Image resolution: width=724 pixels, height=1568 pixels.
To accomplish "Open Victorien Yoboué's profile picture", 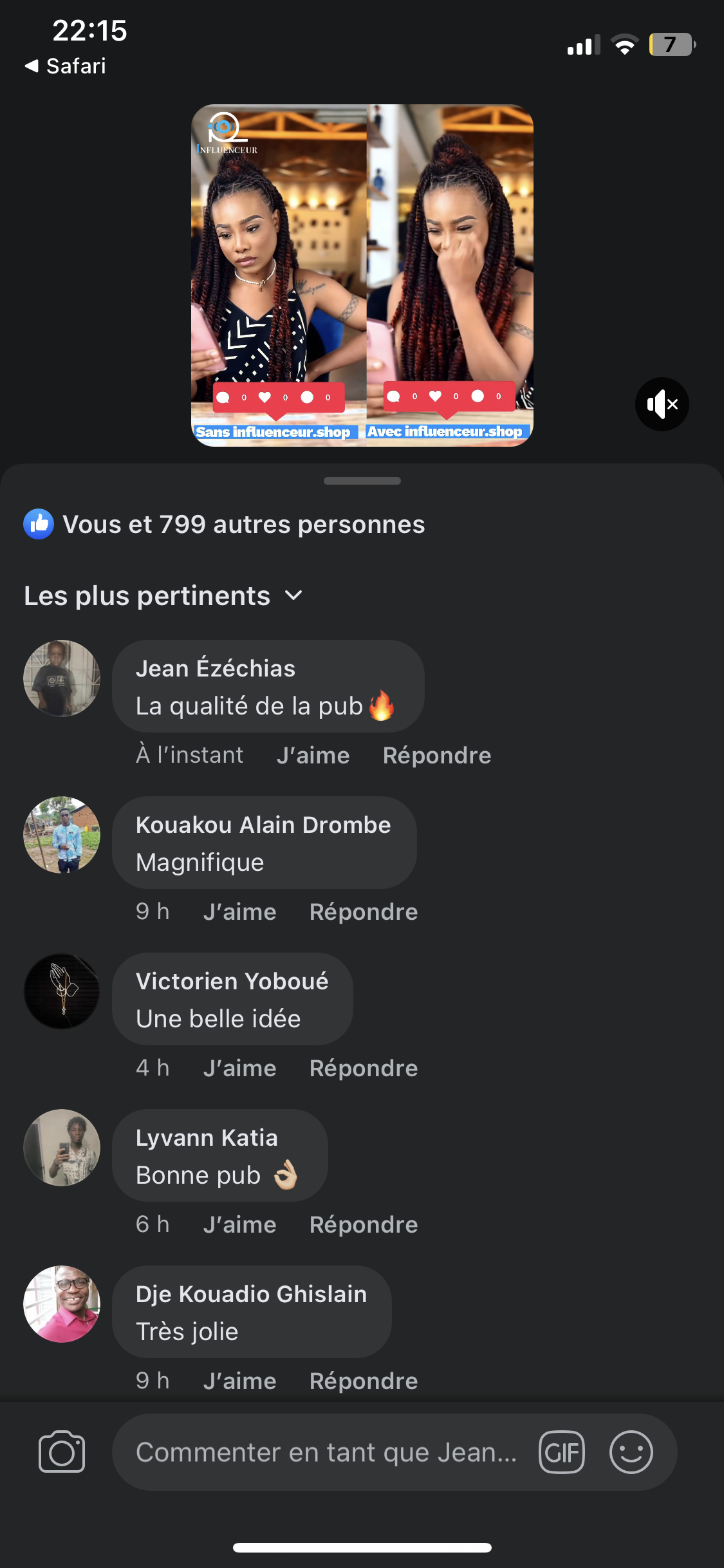I will pos(62,991).
